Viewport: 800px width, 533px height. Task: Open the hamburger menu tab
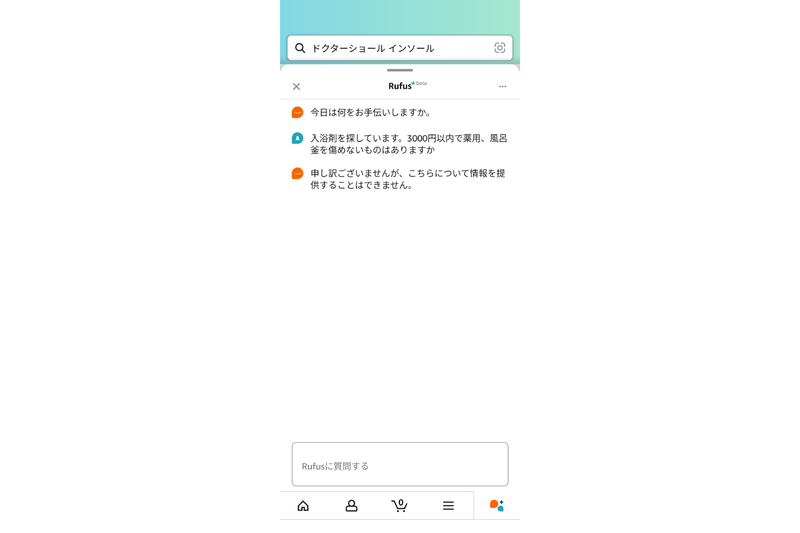448,506
